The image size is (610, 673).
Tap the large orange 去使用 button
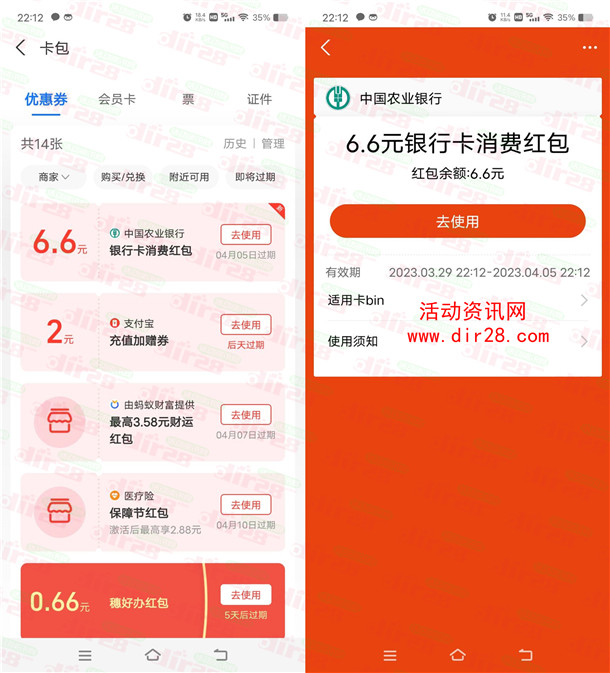click(x=457, y=221)
